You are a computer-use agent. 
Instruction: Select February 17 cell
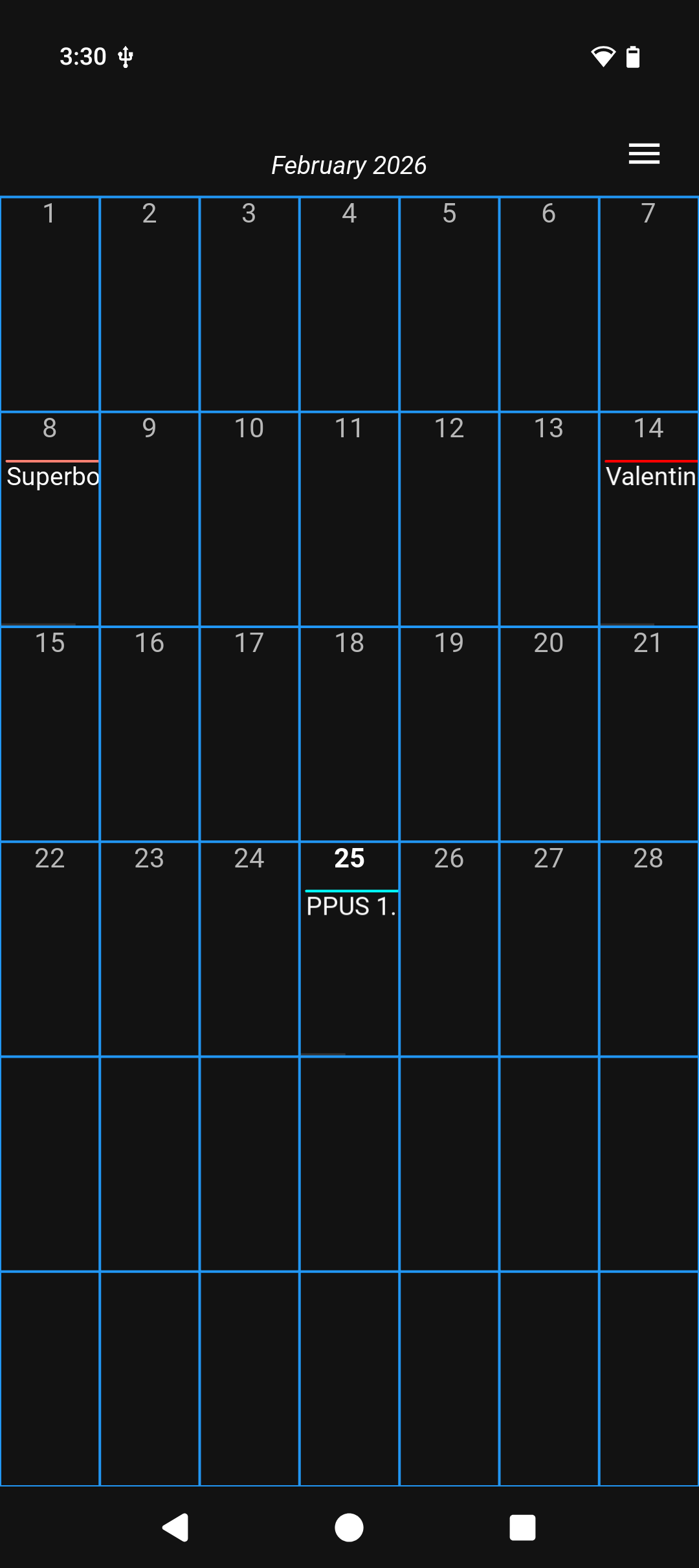pos(249,734)
